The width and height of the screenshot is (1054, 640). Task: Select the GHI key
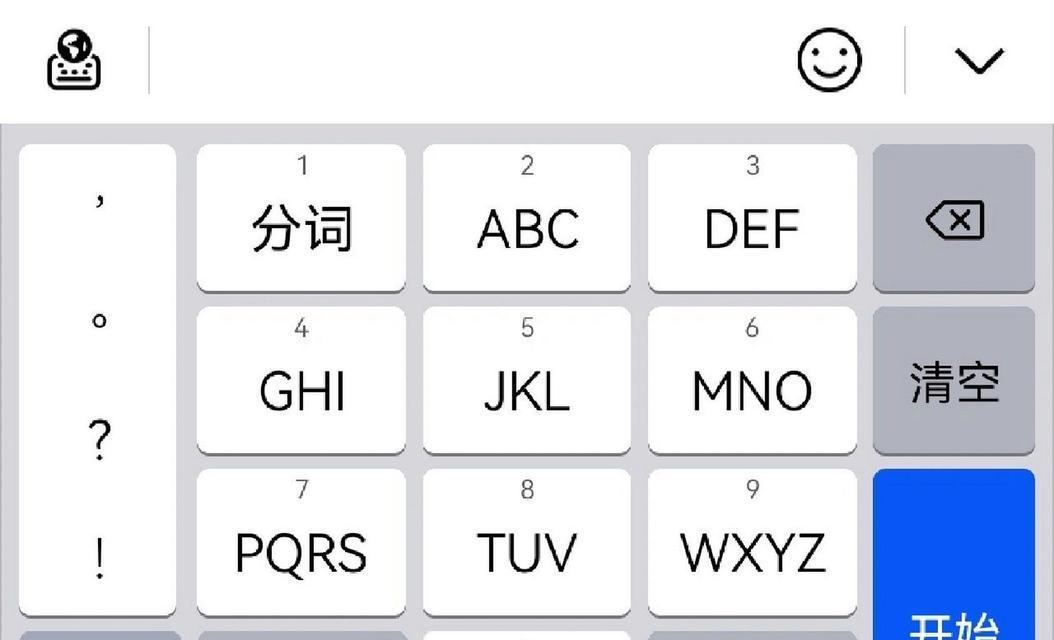[x=301, y=380]
